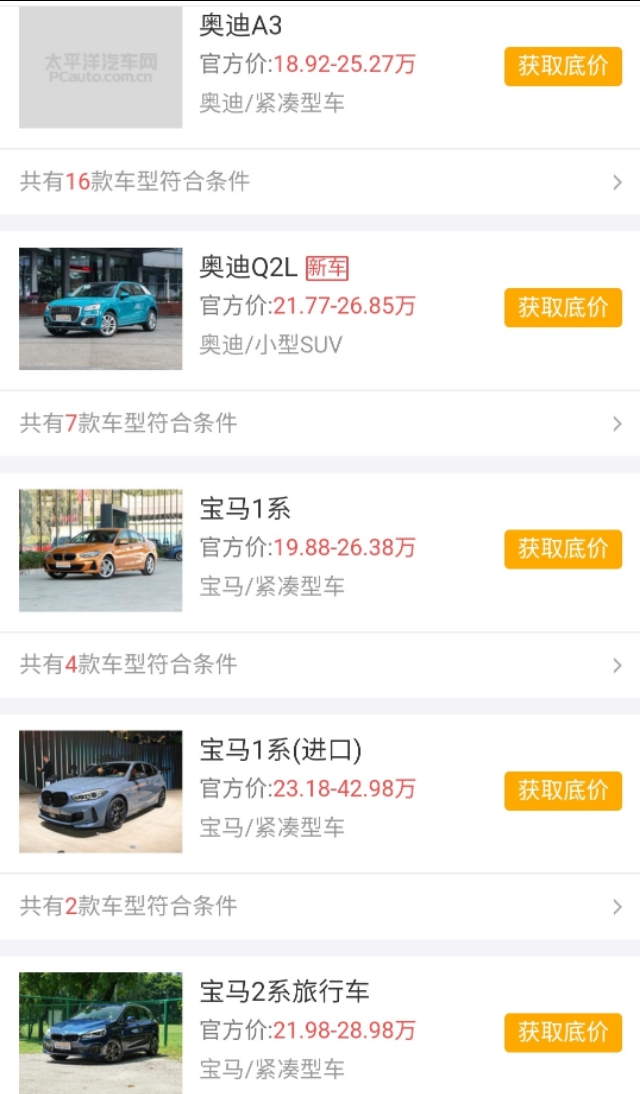This screenshot has width=640, height=1094.
Task: Open the 宝马1系(进口) car photo
Action: [100, 792]
